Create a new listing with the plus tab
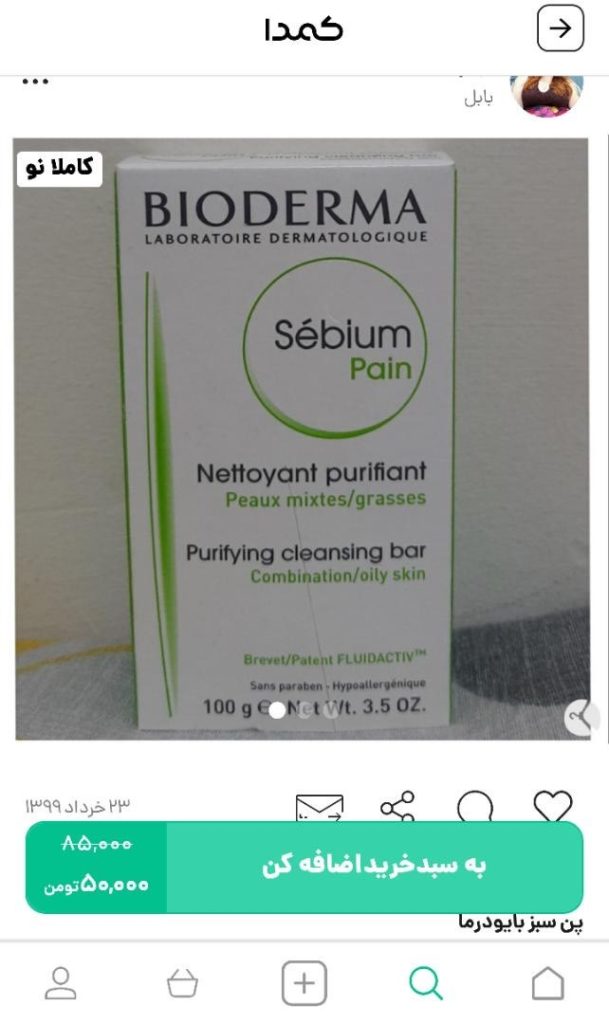This screenshot has width=609, height=1024. 304,983
